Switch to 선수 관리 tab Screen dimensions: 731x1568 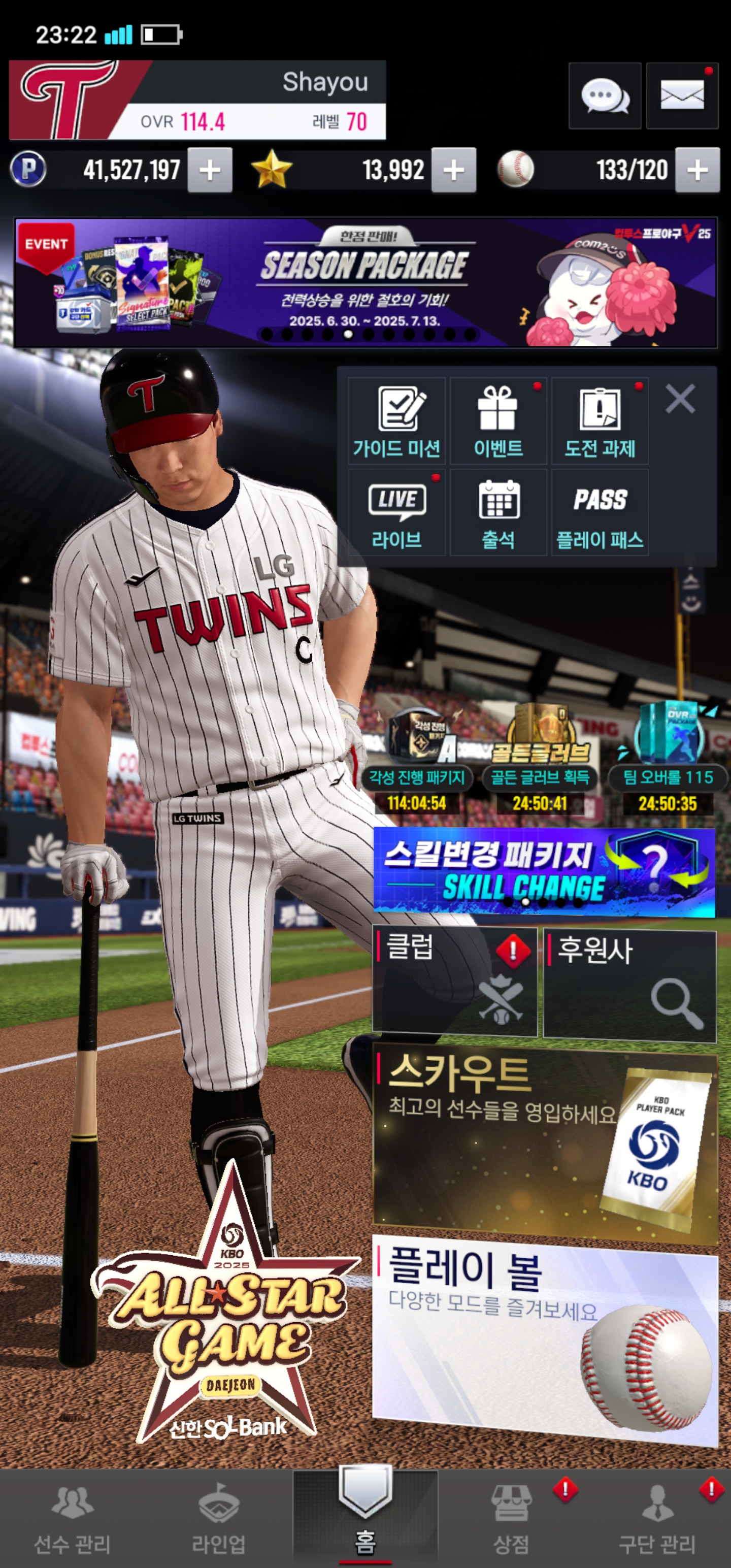coord(73,1519)
